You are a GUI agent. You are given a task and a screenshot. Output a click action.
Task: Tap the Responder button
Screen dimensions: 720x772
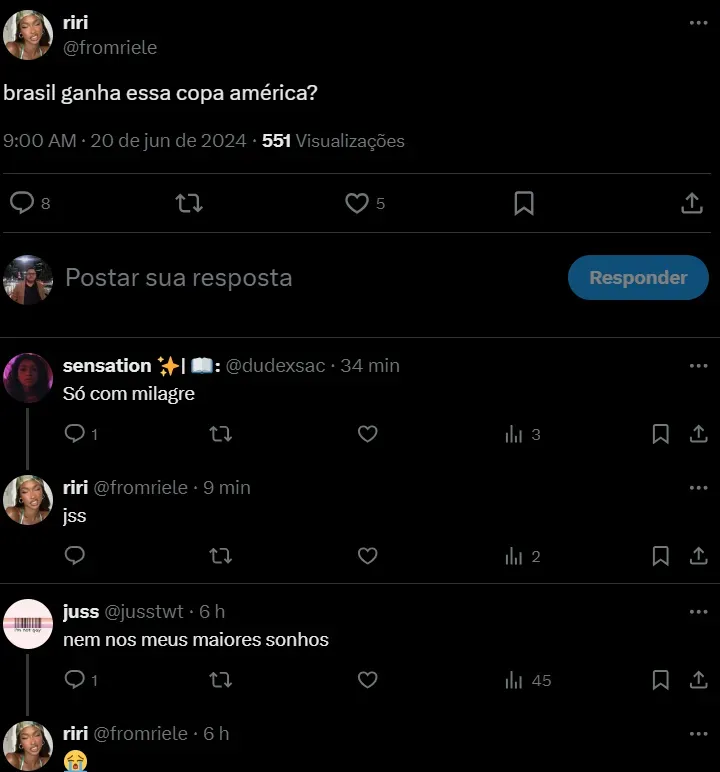638,278
